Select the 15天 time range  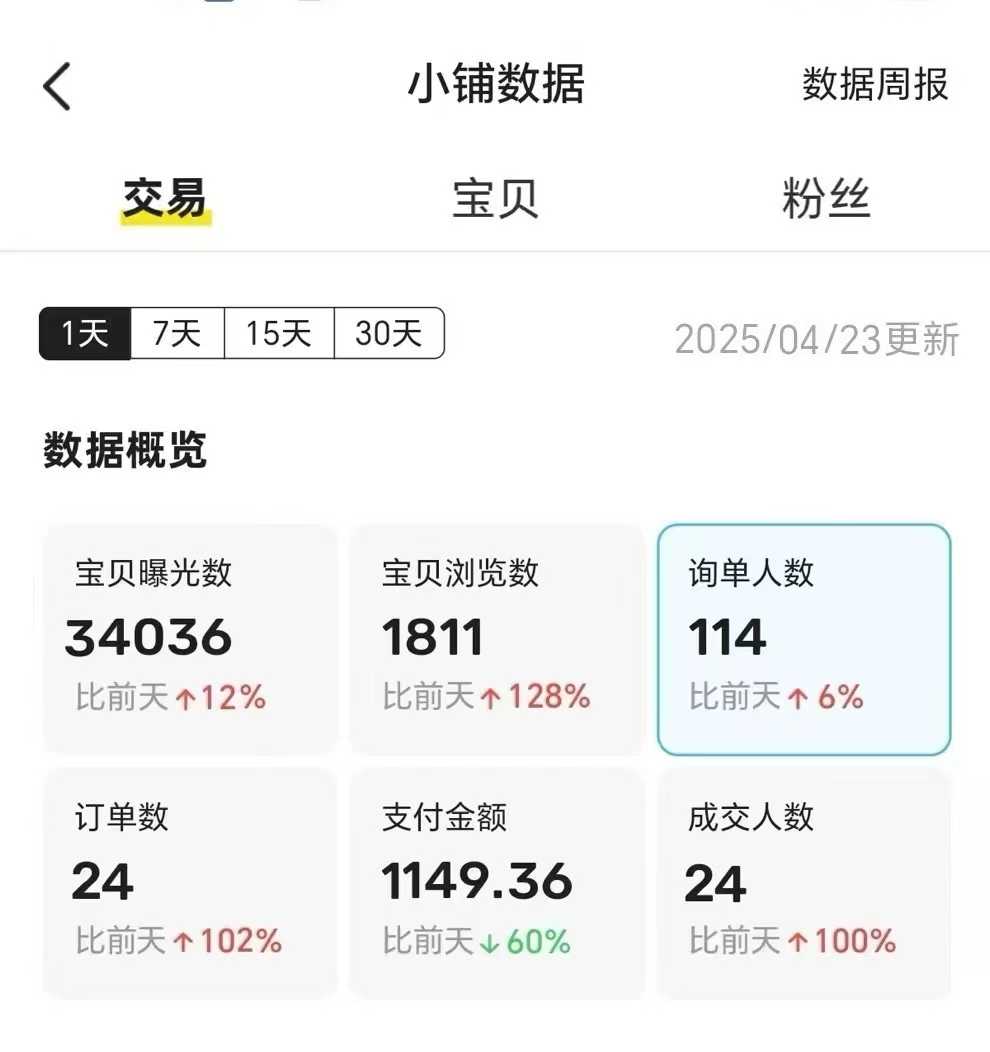281,334
